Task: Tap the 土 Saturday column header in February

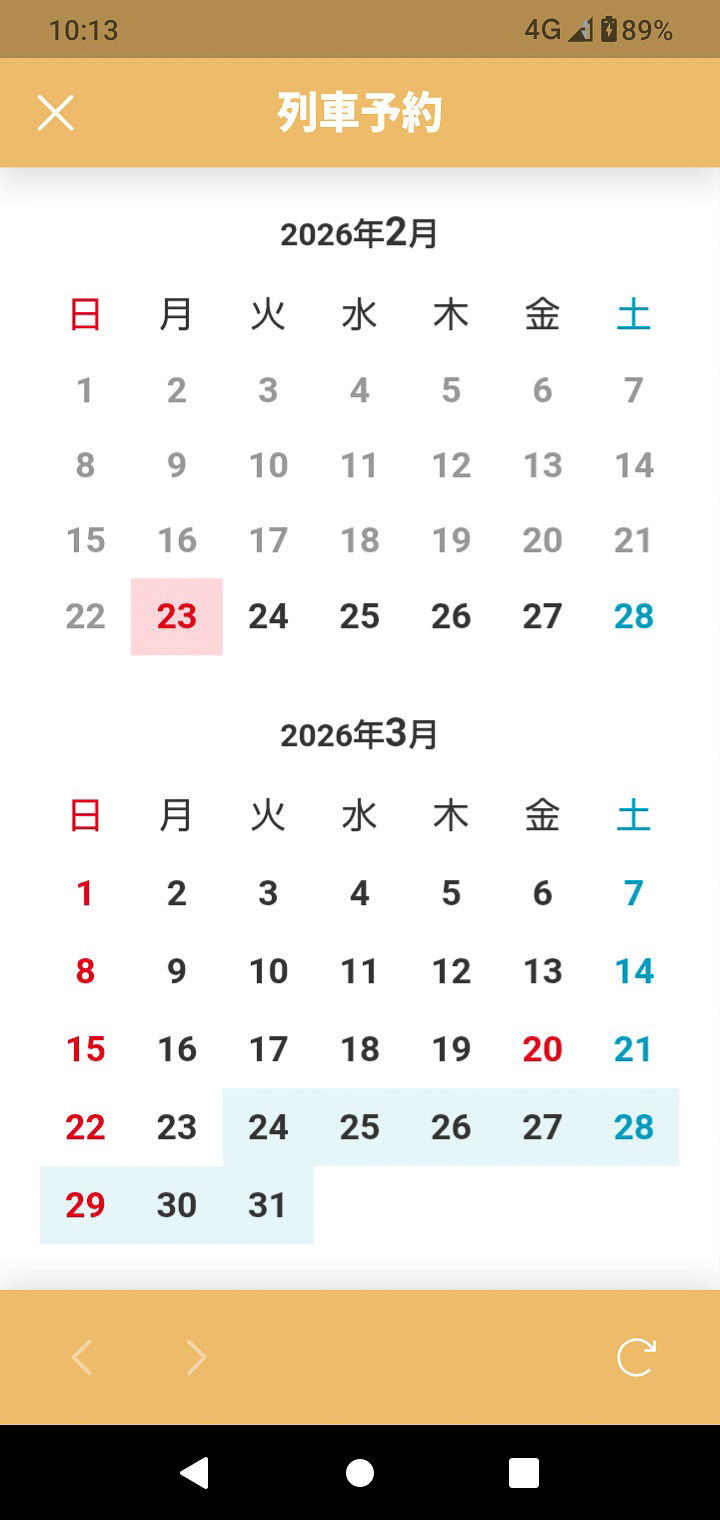Action: [x=633, y=313]
